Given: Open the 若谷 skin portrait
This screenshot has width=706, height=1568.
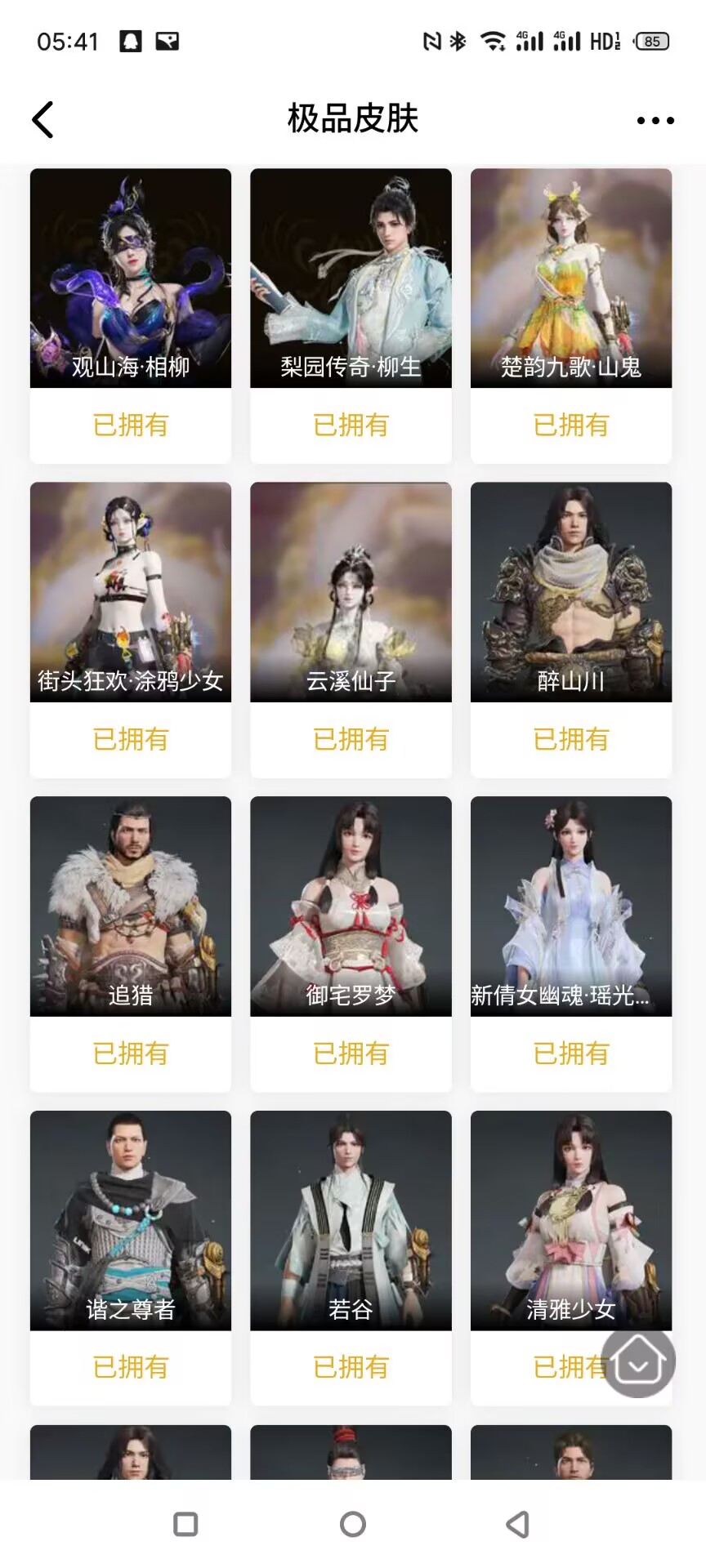Looking at the screenshot, I should 351,1221.
